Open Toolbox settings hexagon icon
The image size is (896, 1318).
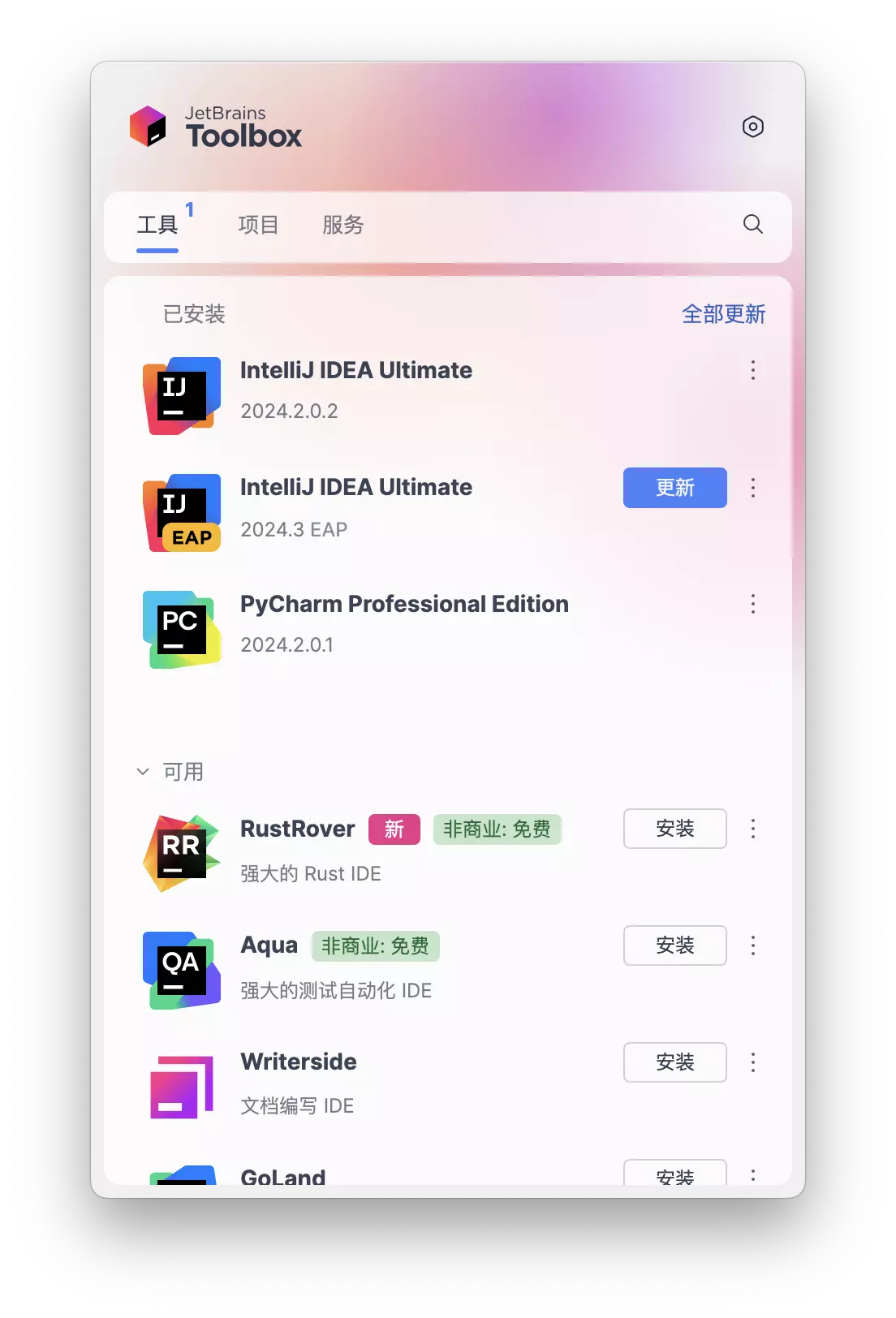point(752,127)
